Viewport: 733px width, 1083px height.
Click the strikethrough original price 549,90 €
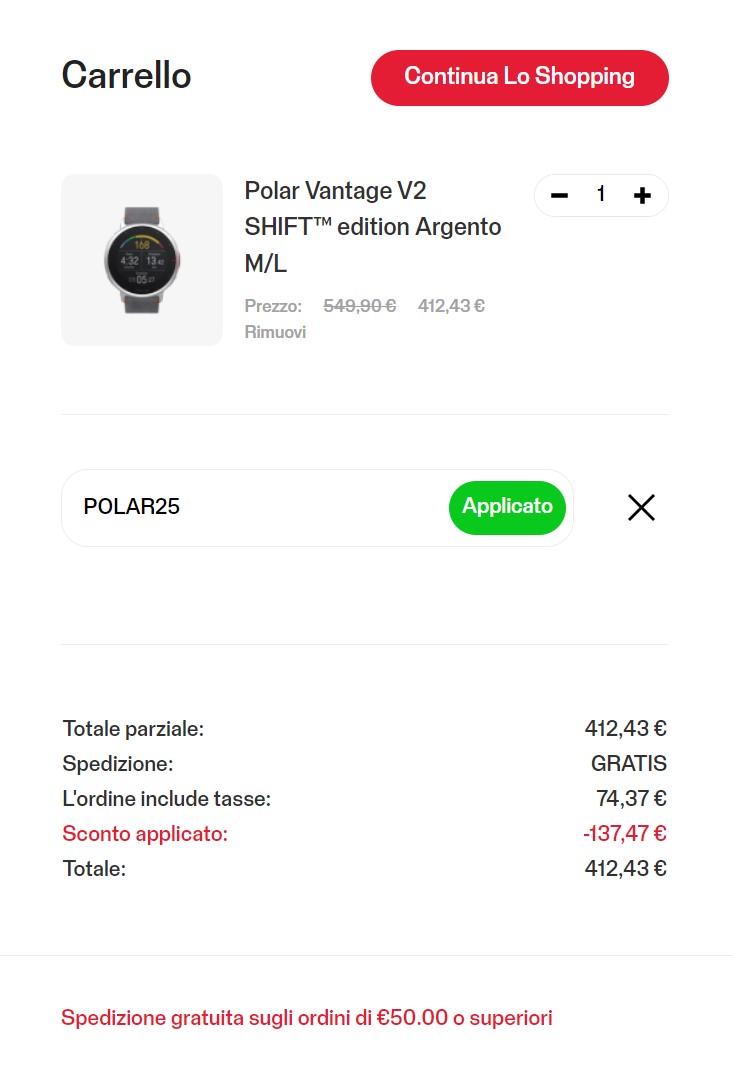click(359, 306)
